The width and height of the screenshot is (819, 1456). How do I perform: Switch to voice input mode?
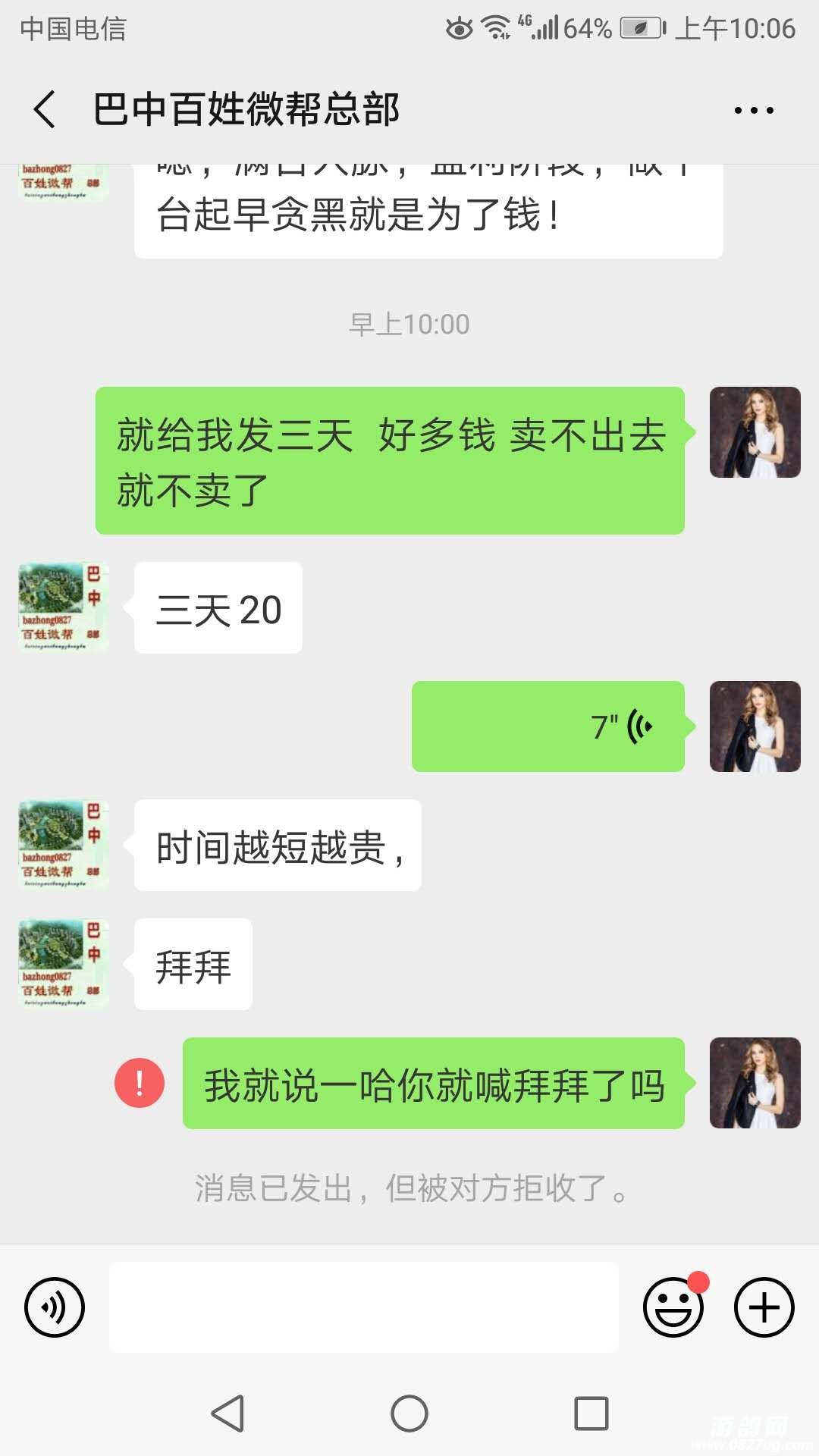tap(55, 1307)
